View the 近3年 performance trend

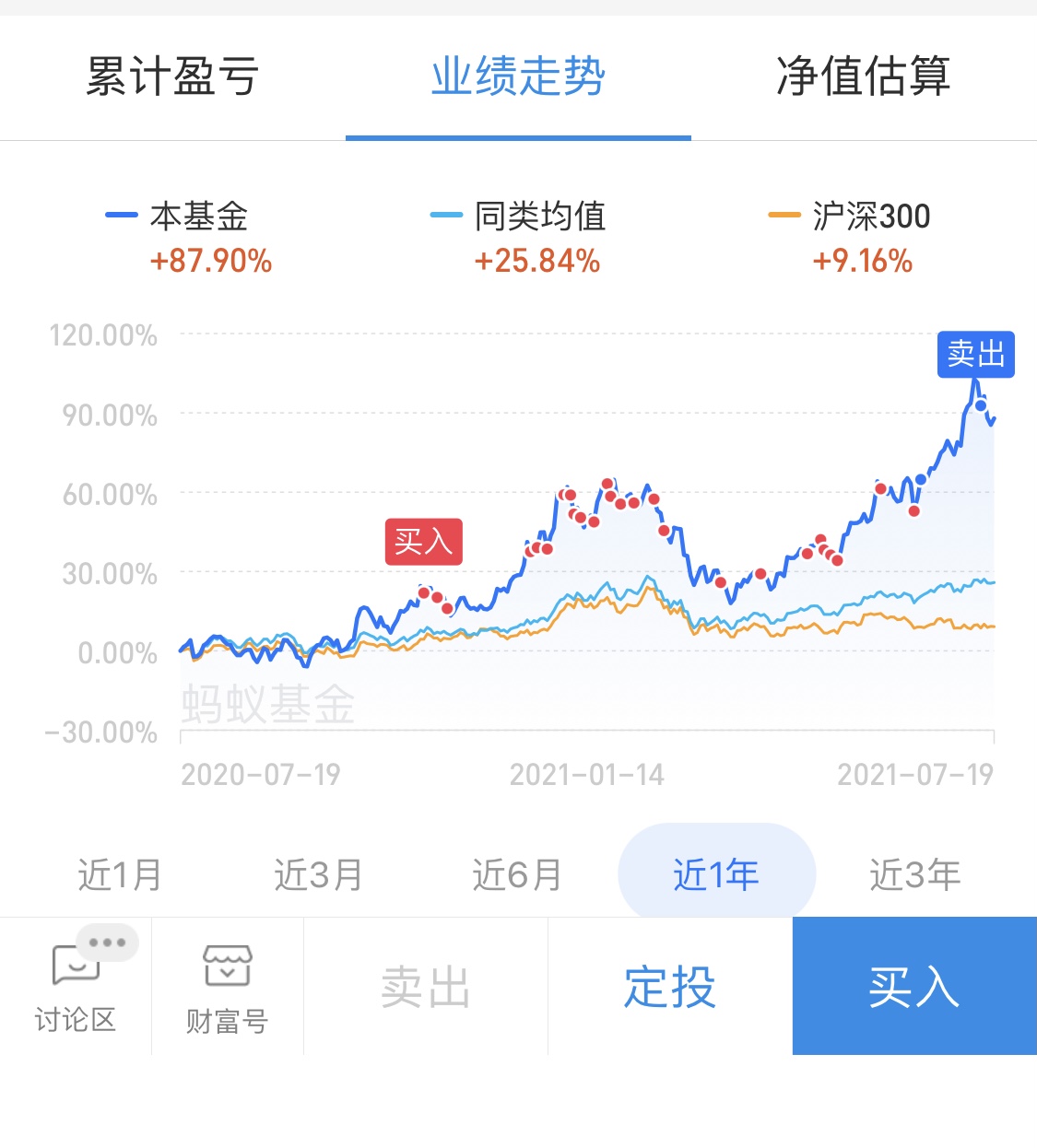pyautogui.click(x=914, y=874)
